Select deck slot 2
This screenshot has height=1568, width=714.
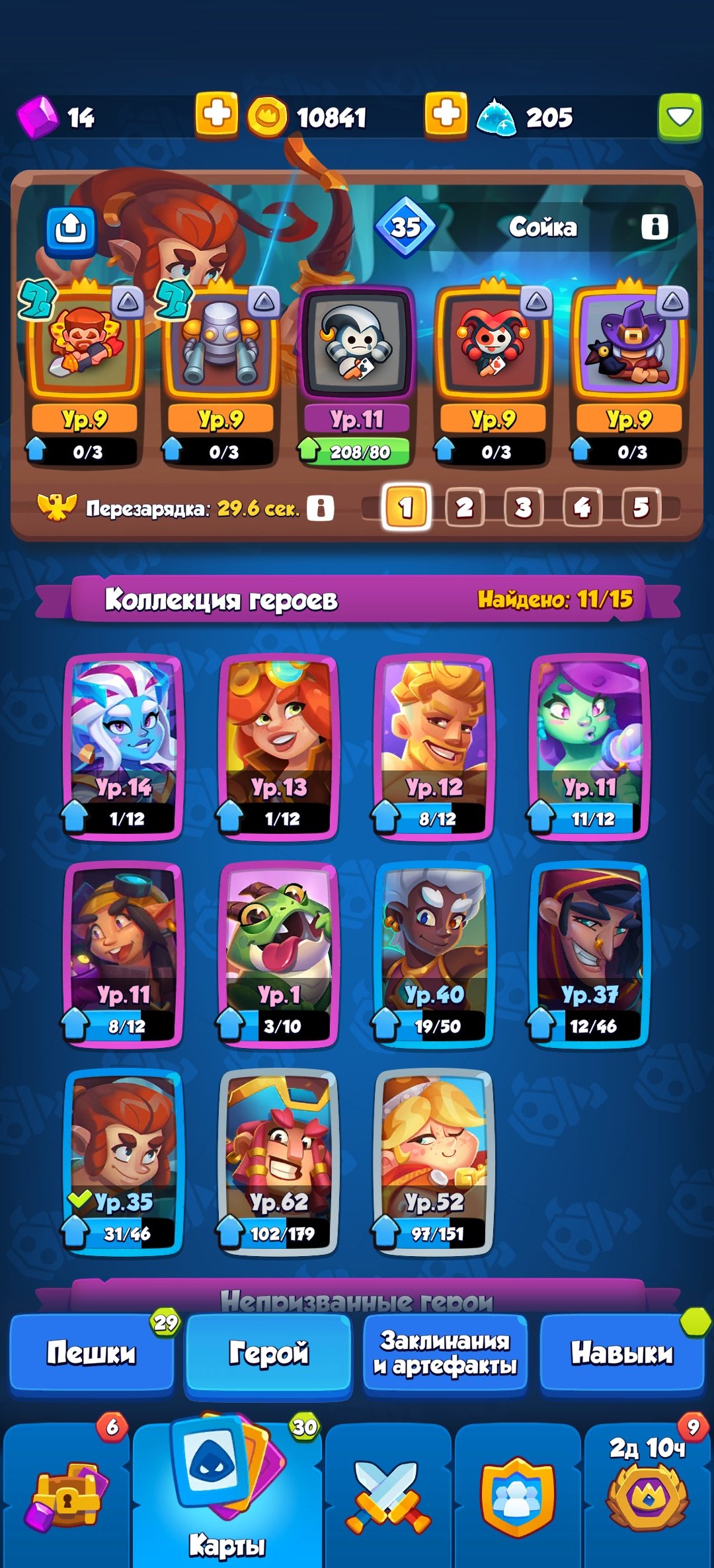point(464,507)
